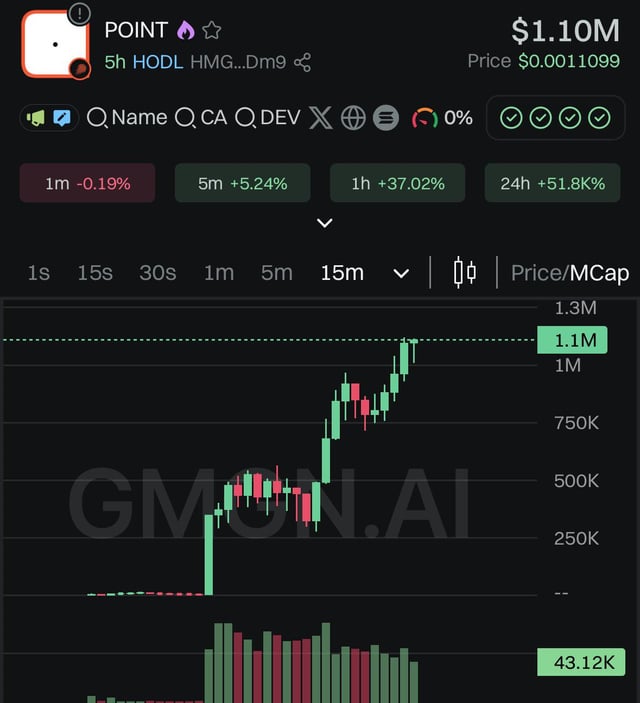Search token by DEV
The height and width of the screenshot is (703, 640).
pos(268,118)
